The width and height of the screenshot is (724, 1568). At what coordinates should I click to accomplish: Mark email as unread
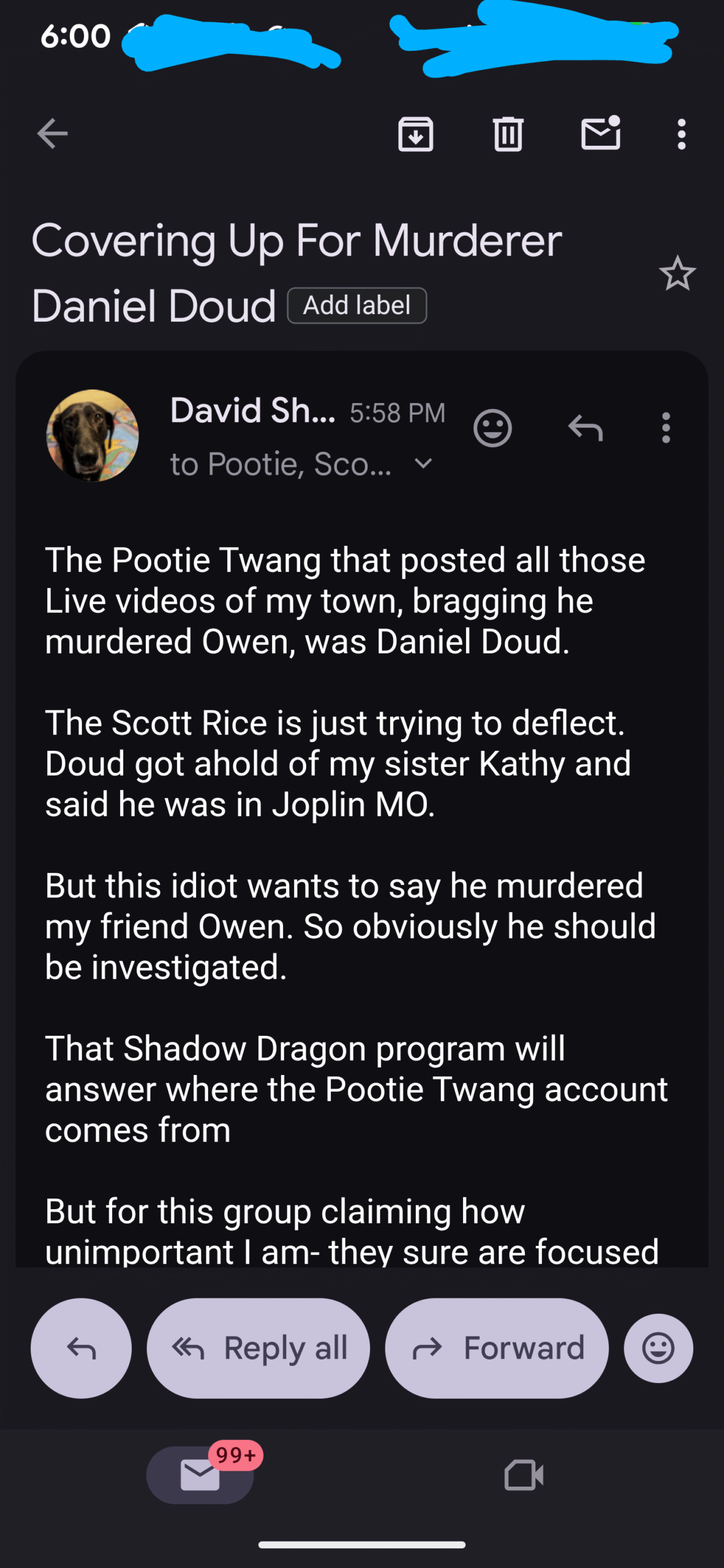point(600,134)
